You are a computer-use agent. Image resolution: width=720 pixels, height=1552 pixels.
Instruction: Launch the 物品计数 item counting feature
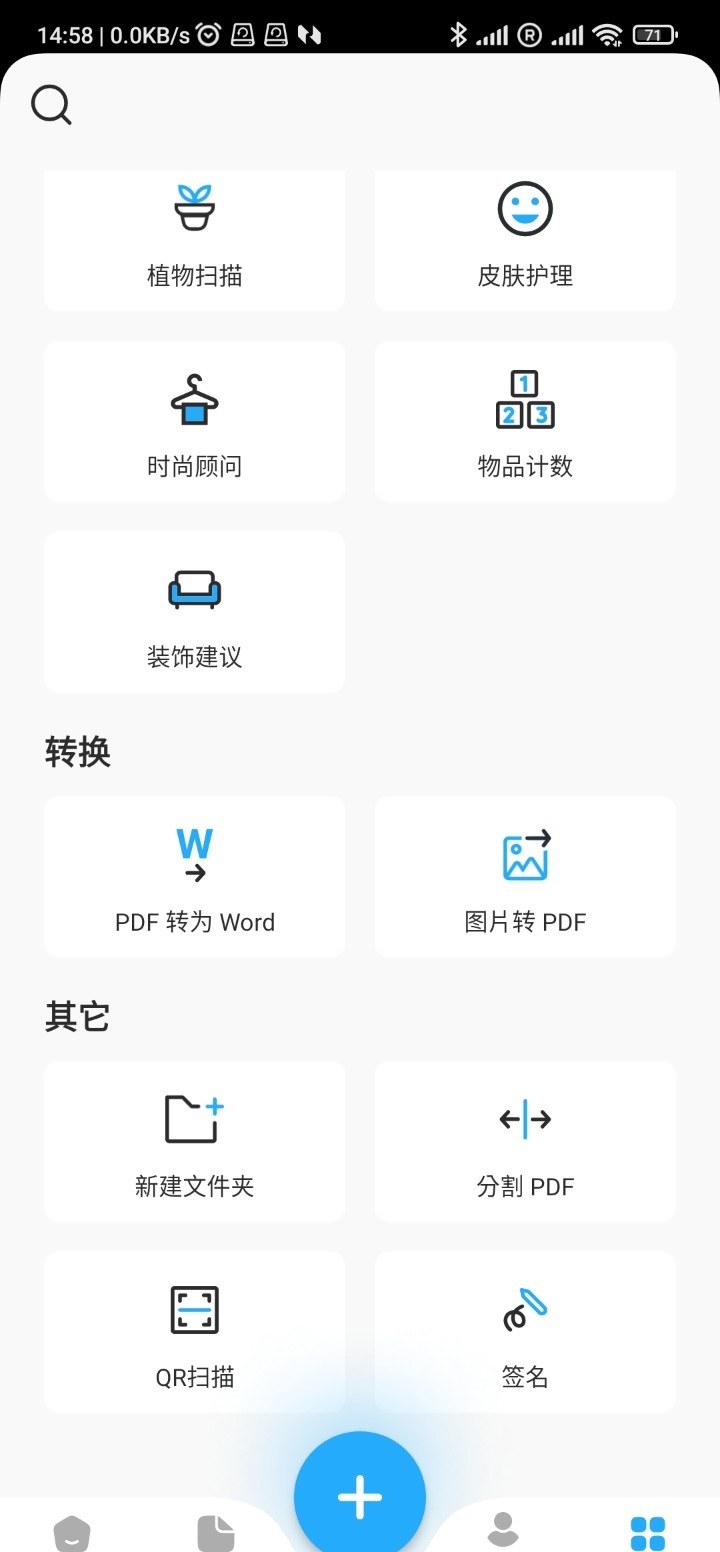(x=525, y=420)
